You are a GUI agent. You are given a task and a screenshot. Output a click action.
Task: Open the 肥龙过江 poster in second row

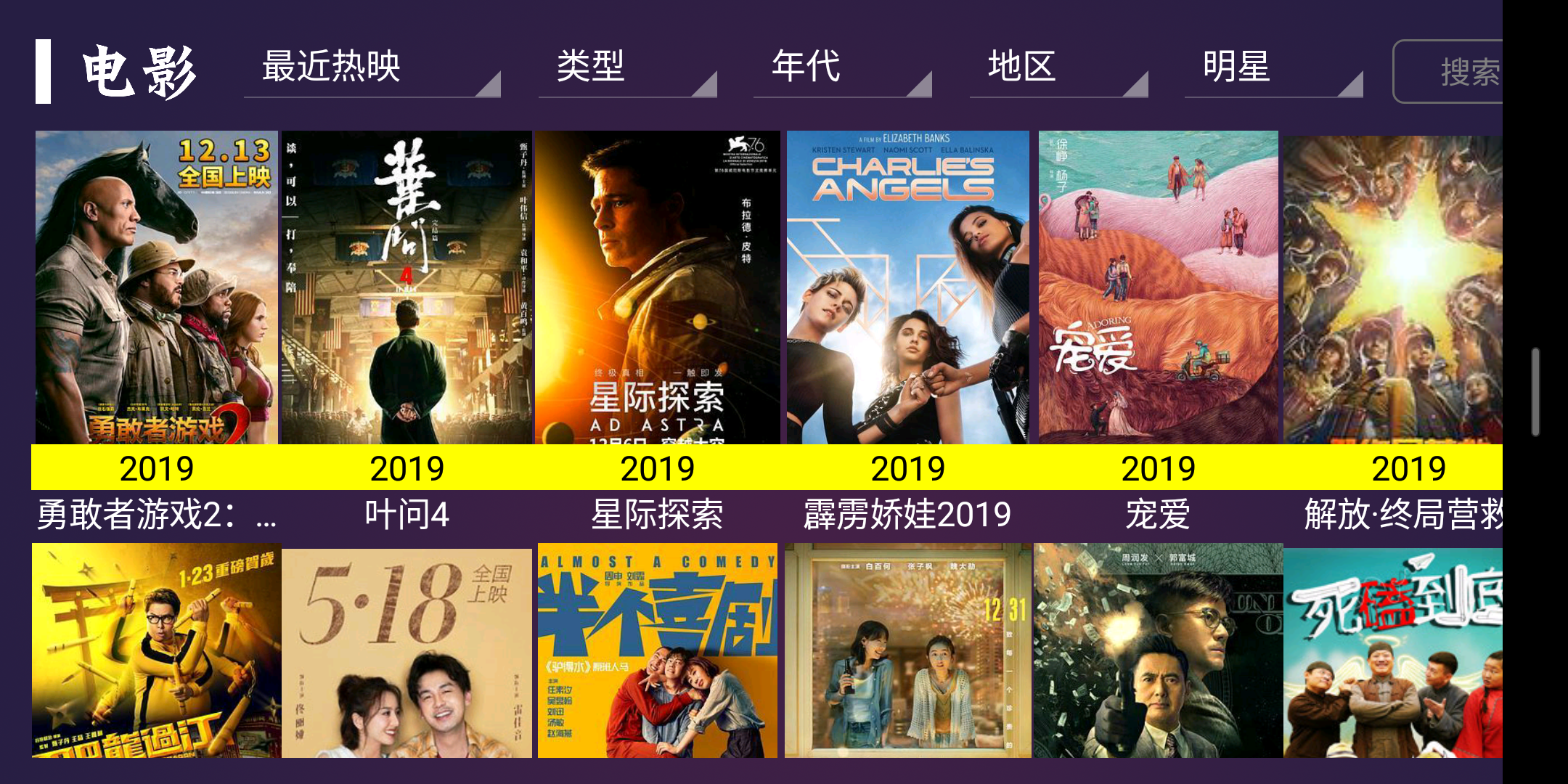pyautogui.click(x=157, y=650)
